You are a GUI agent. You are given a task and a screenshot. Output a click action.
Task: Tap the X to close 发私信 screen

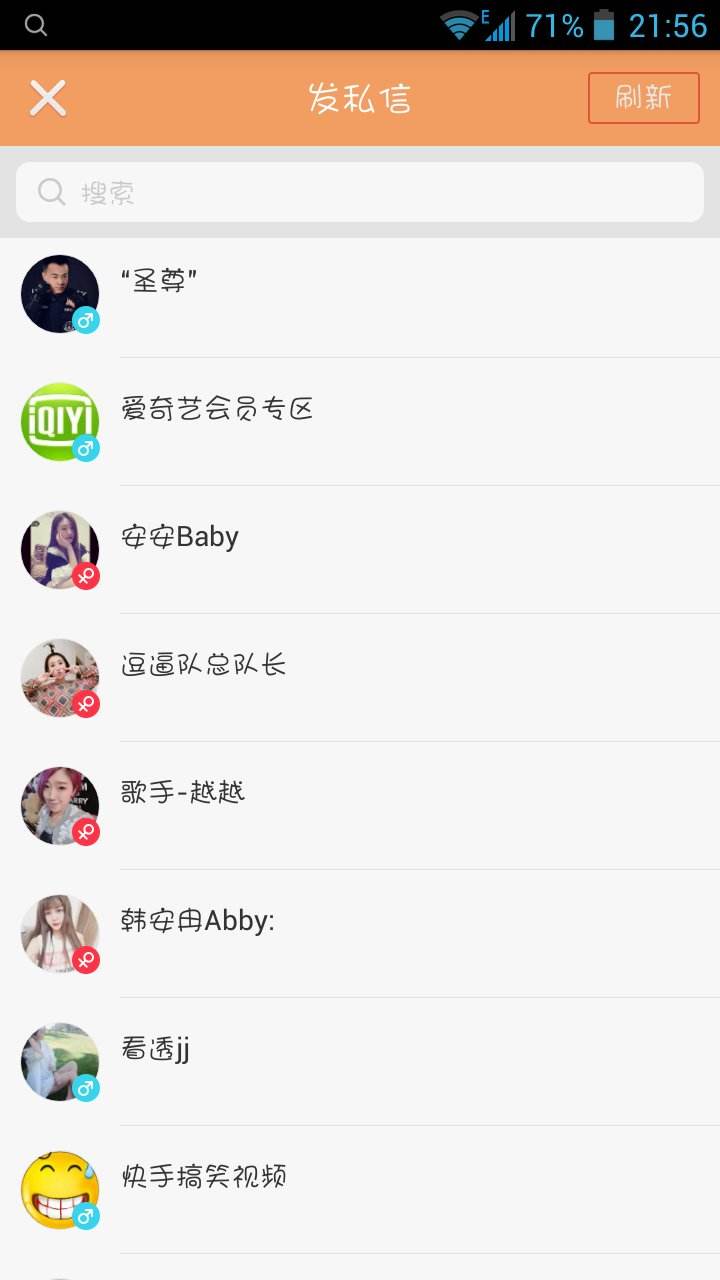(x=47, y=97)
